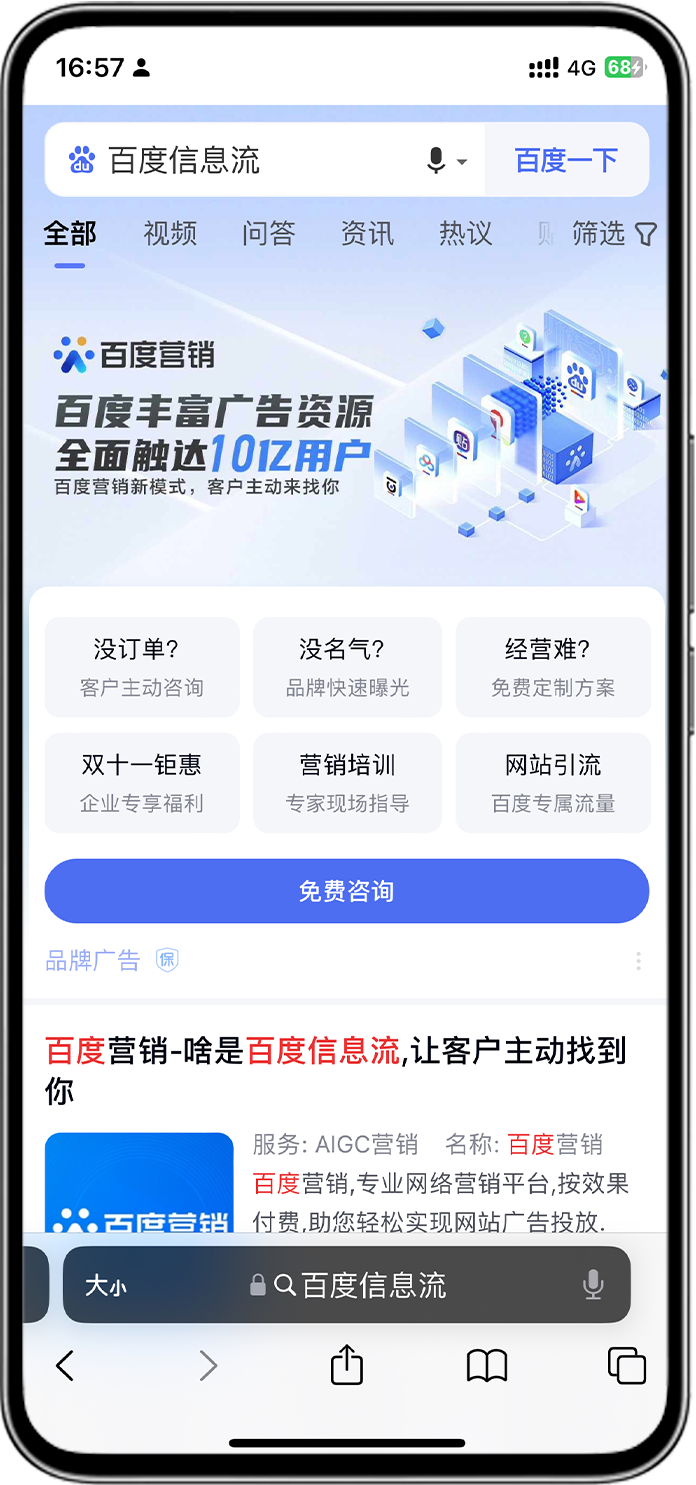Open the ad's three-dot overflow menu
The height and width of the screenshot is (1485, 696).
638,961
